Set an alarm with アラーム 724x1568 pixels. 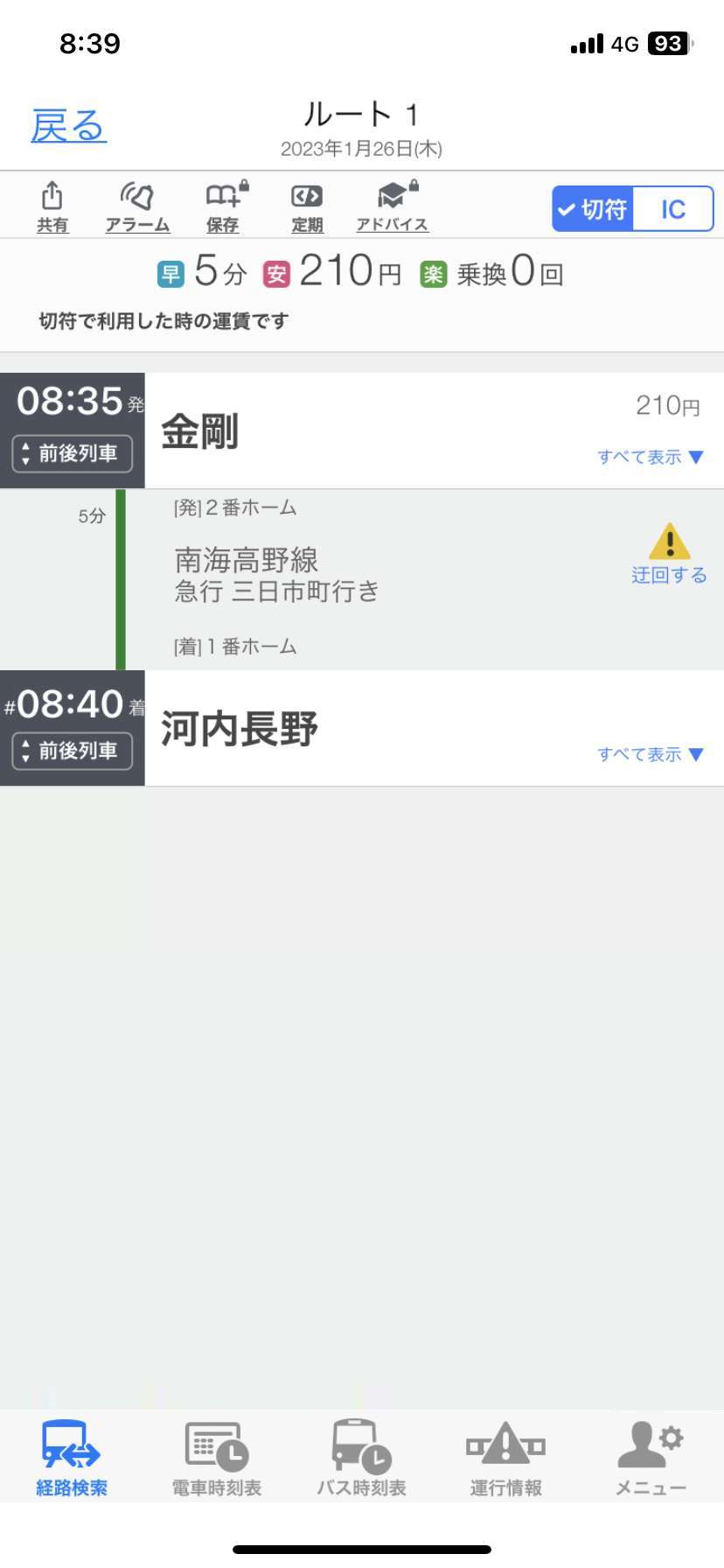[x=137, y=207]
